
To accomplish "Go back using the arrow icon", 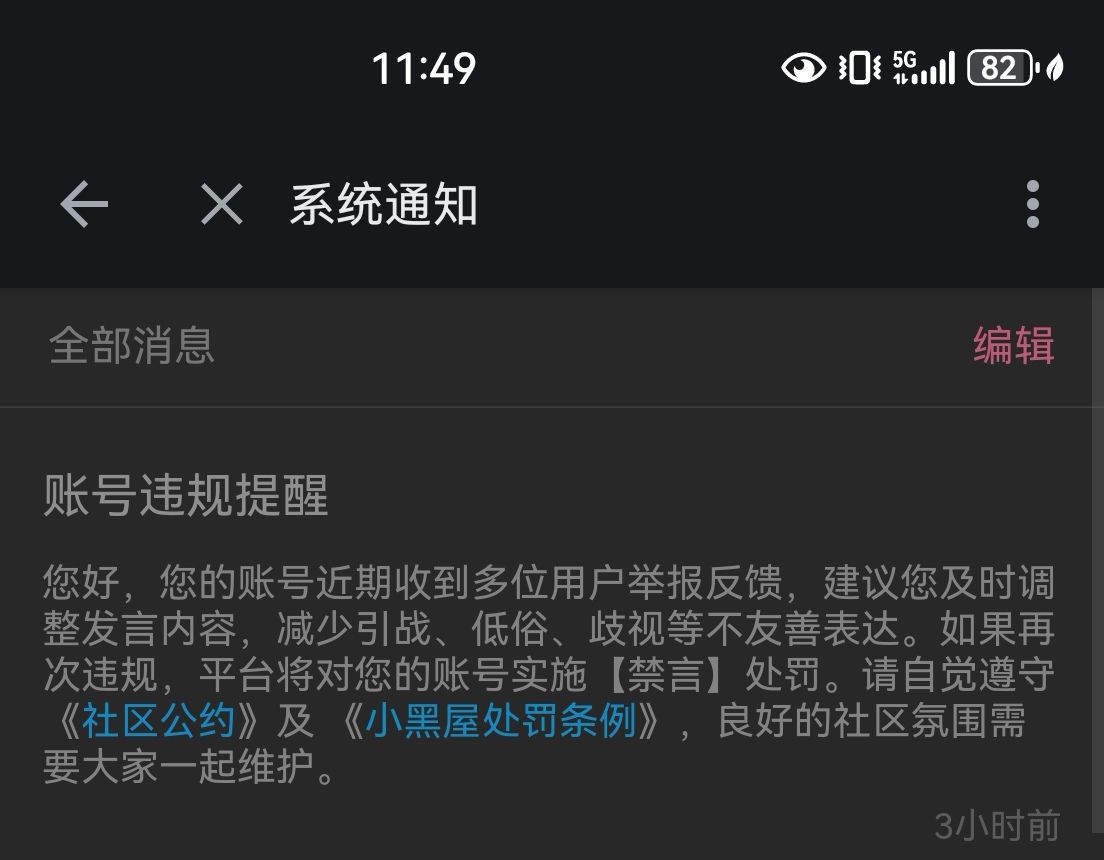I will (84, 205).
